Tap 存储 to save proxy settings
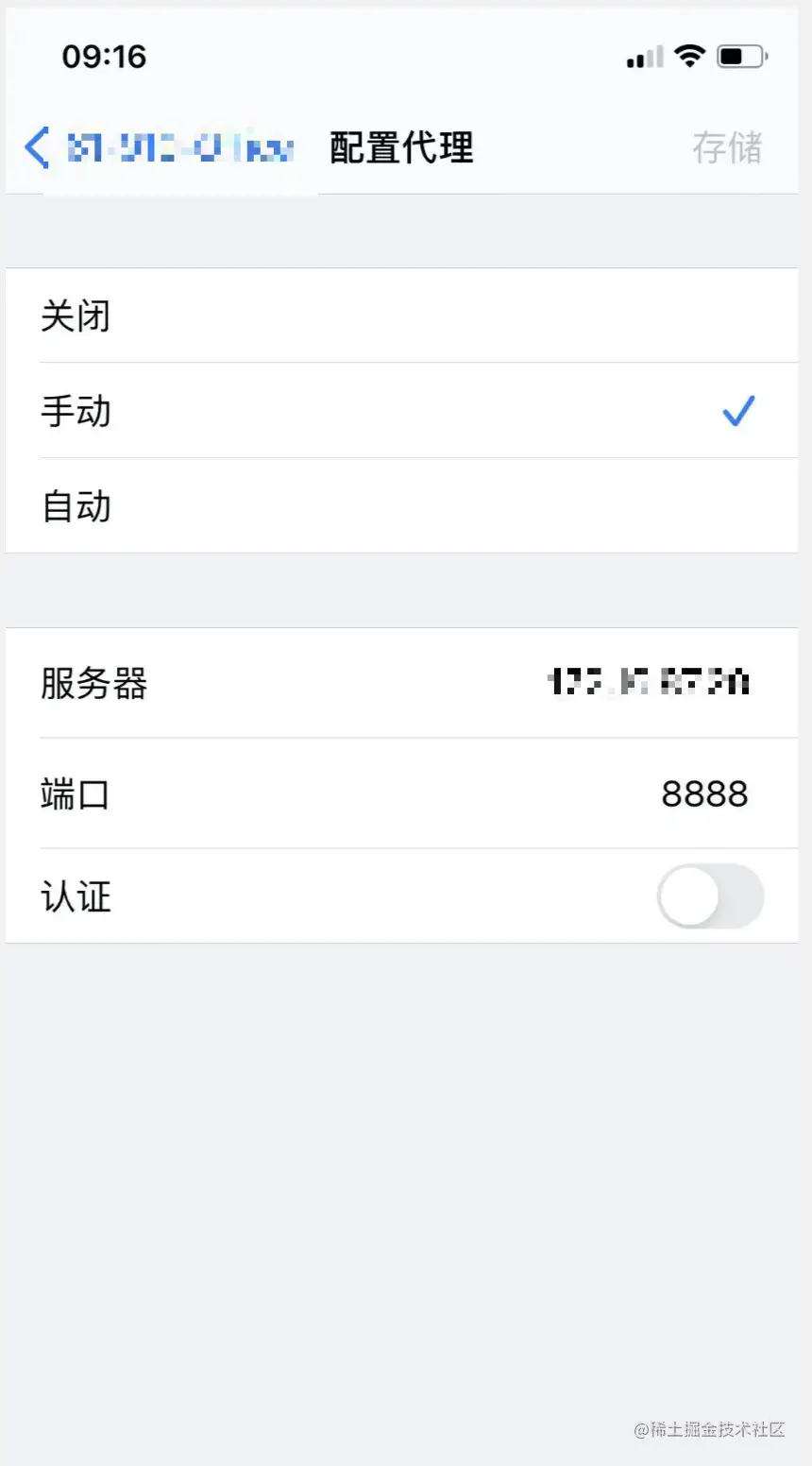The width and height of the screenshot is (812, 1466). 726,147
